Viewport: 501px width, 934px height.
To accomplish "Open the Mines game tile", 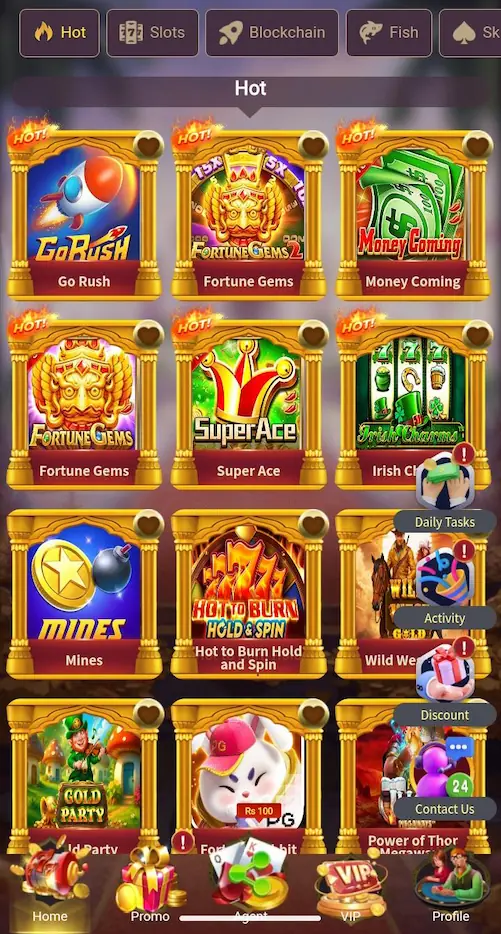I will [84, 593].
